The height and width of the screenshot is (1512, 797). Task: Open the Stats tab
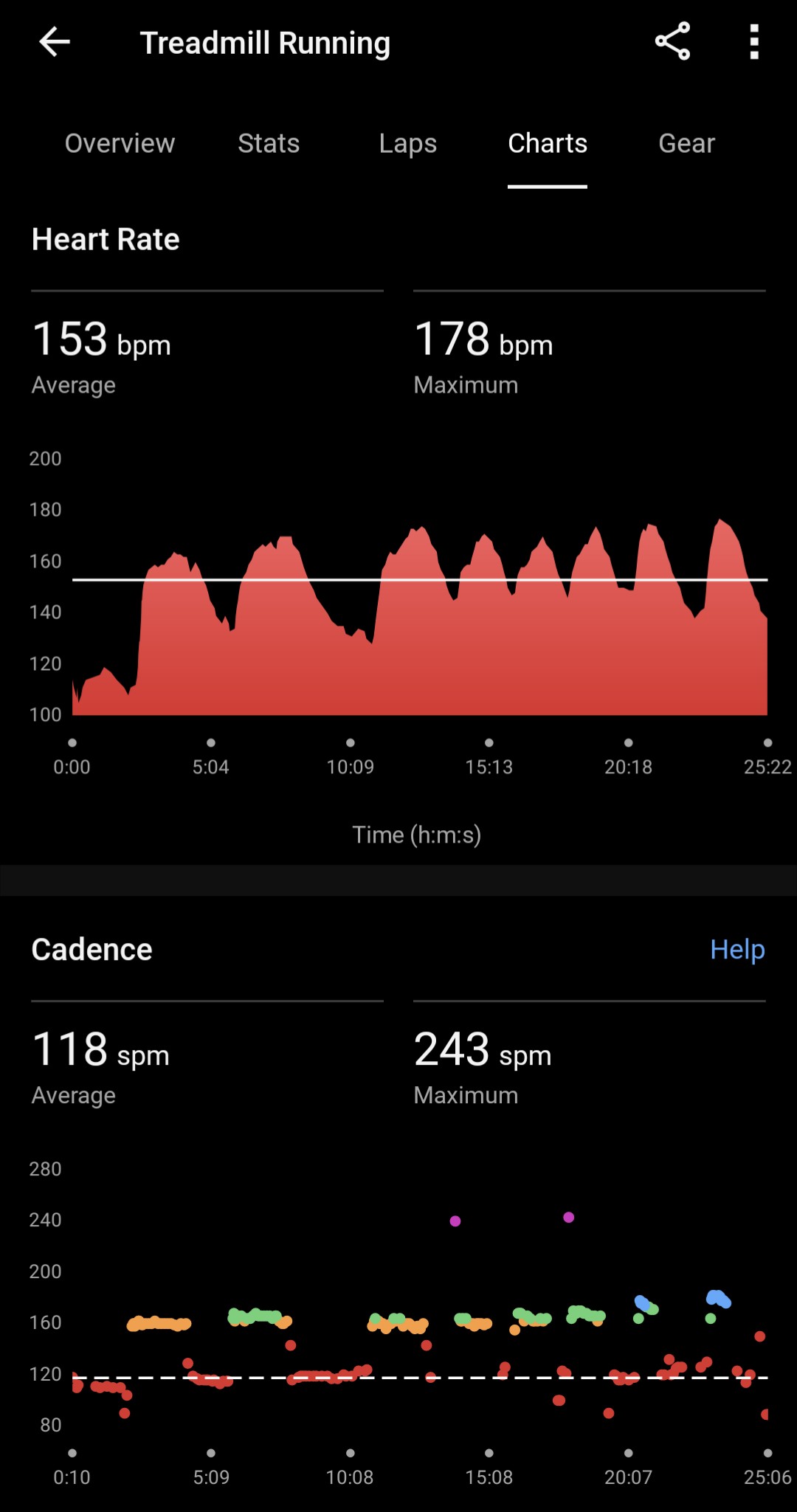pos(269,143)
